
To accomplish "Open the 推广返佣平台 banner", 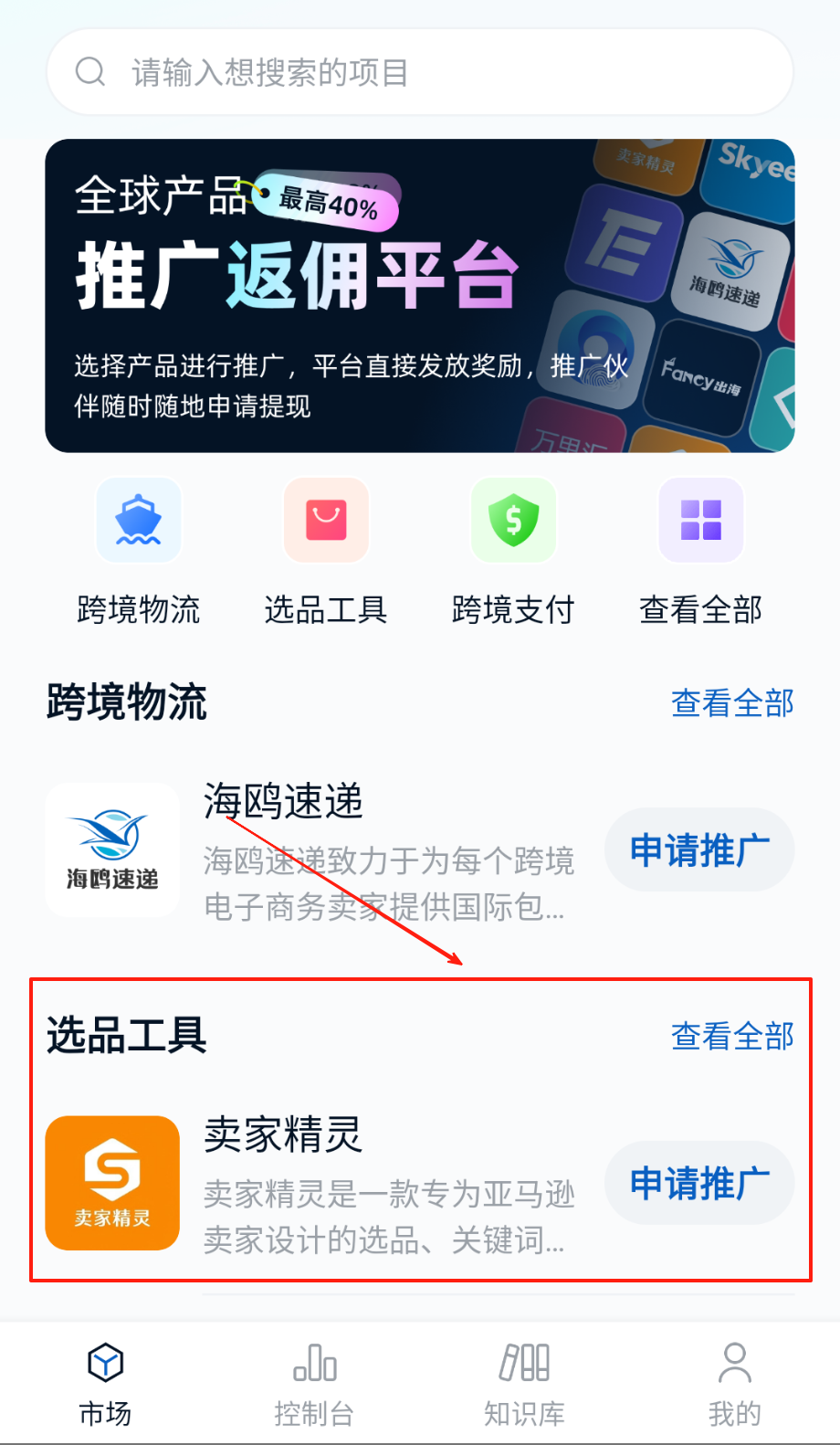I will pos(420,295).
